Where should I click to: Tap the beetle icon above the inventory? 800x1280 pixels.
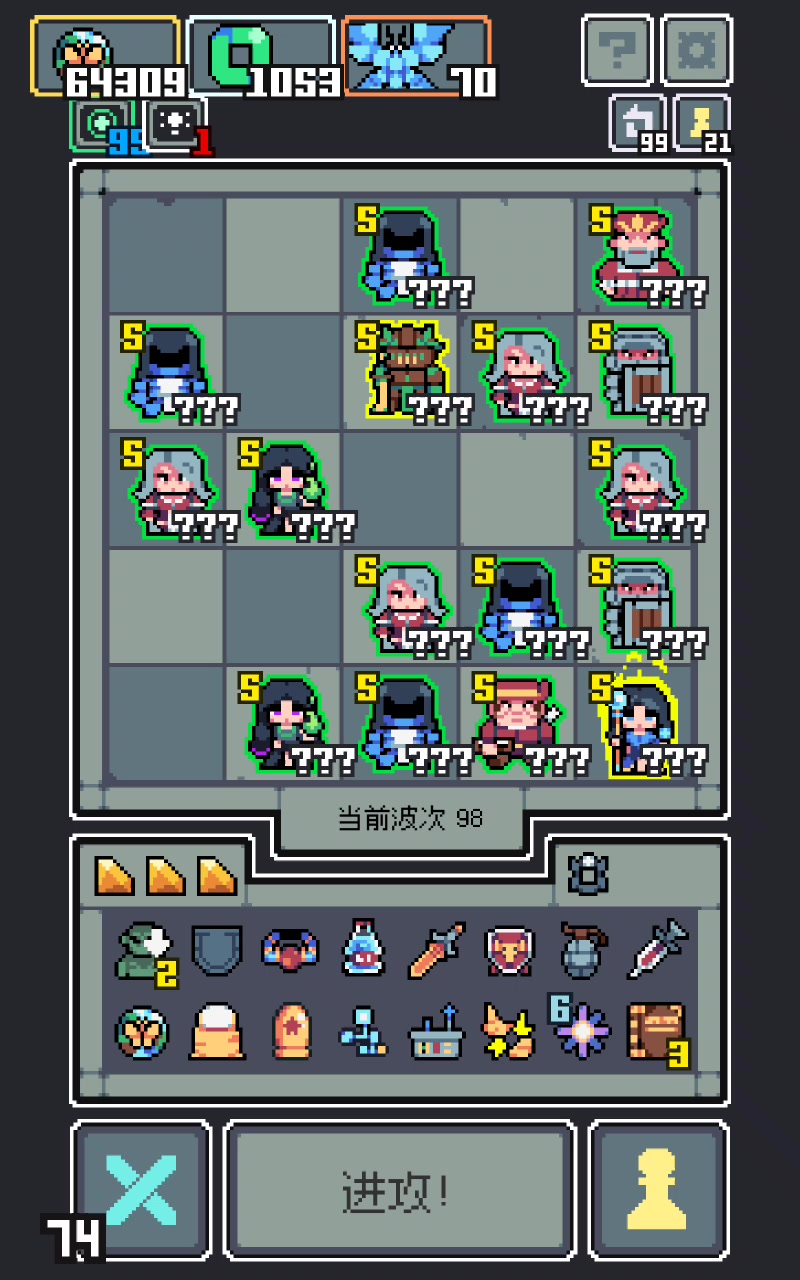587,874
